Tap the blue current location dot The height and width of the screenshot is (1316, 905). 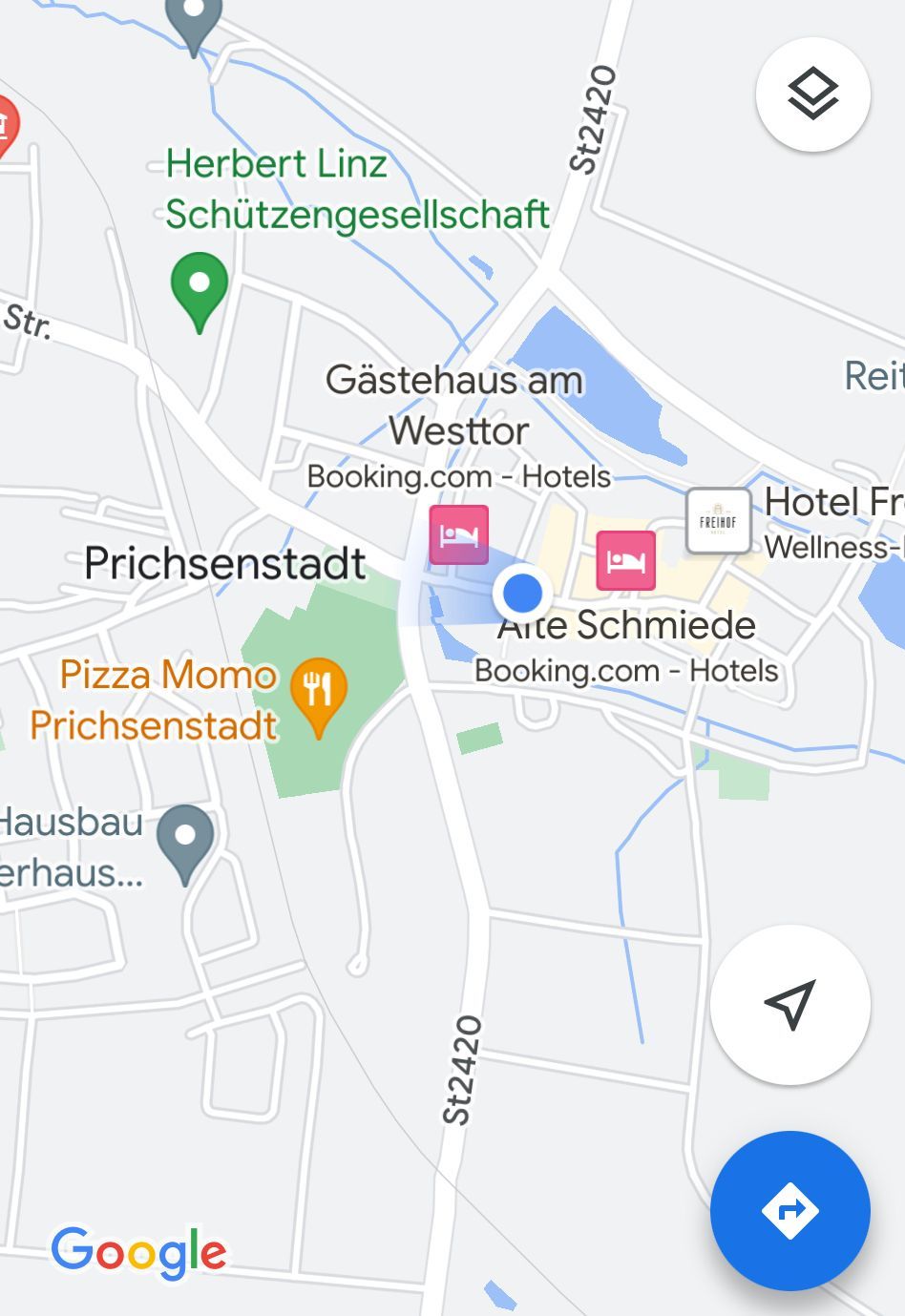tap(521, 592)
